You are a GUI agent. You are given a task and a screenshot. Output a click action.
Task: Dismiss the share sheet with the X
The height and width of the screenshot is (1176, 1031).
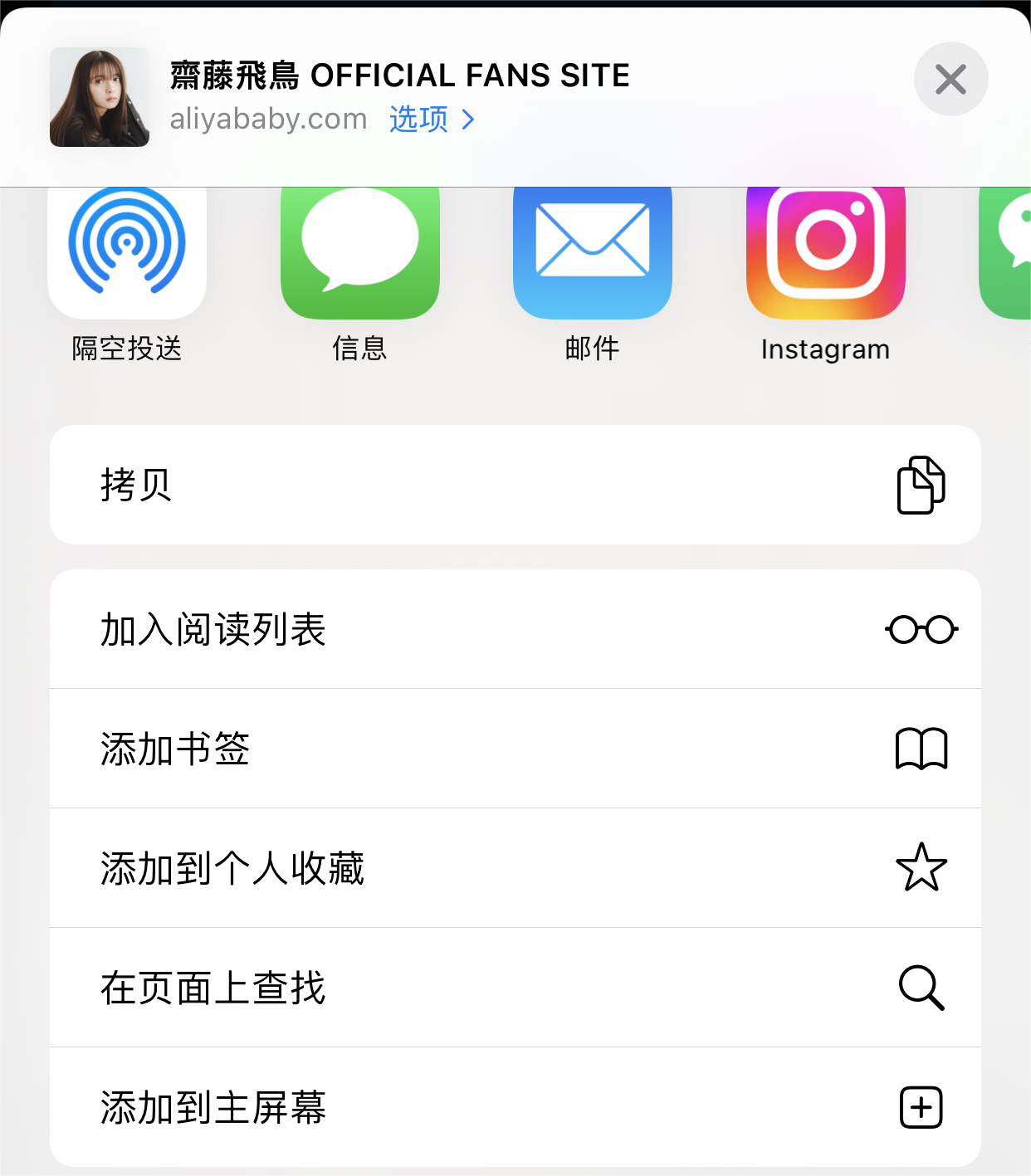click(x=950, y=79)
